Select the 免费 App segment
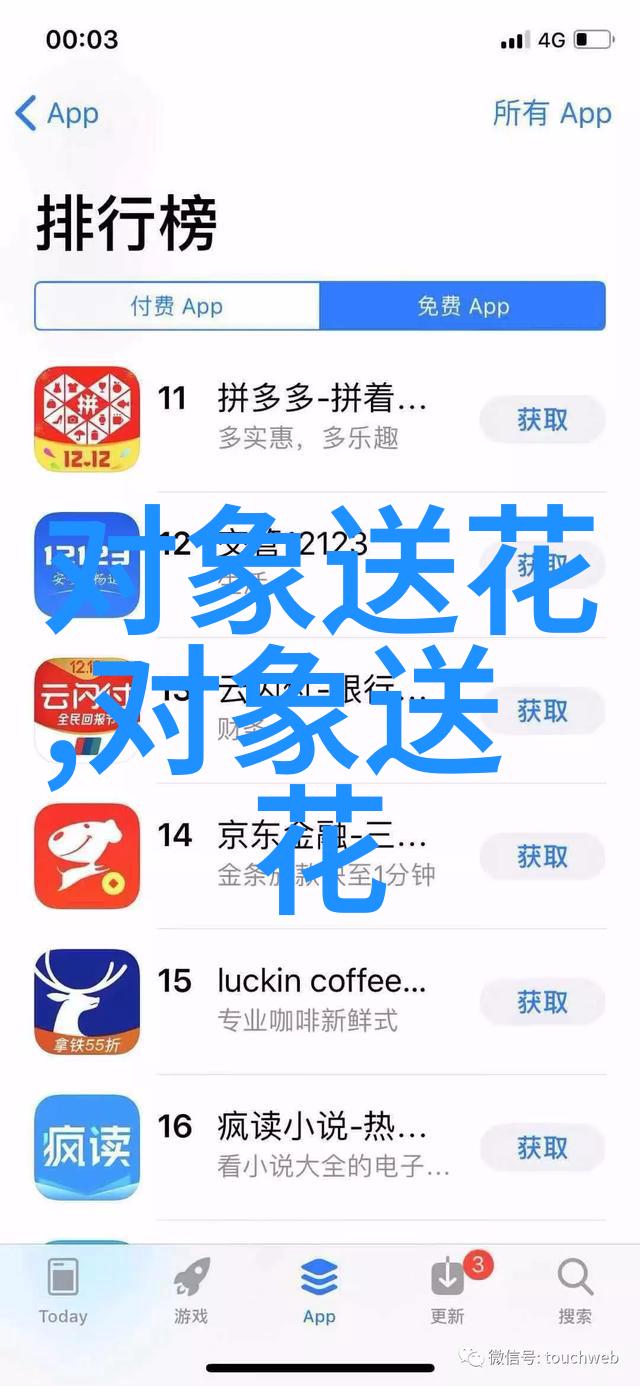The image size is (640, 1386). tap(462, 306)
